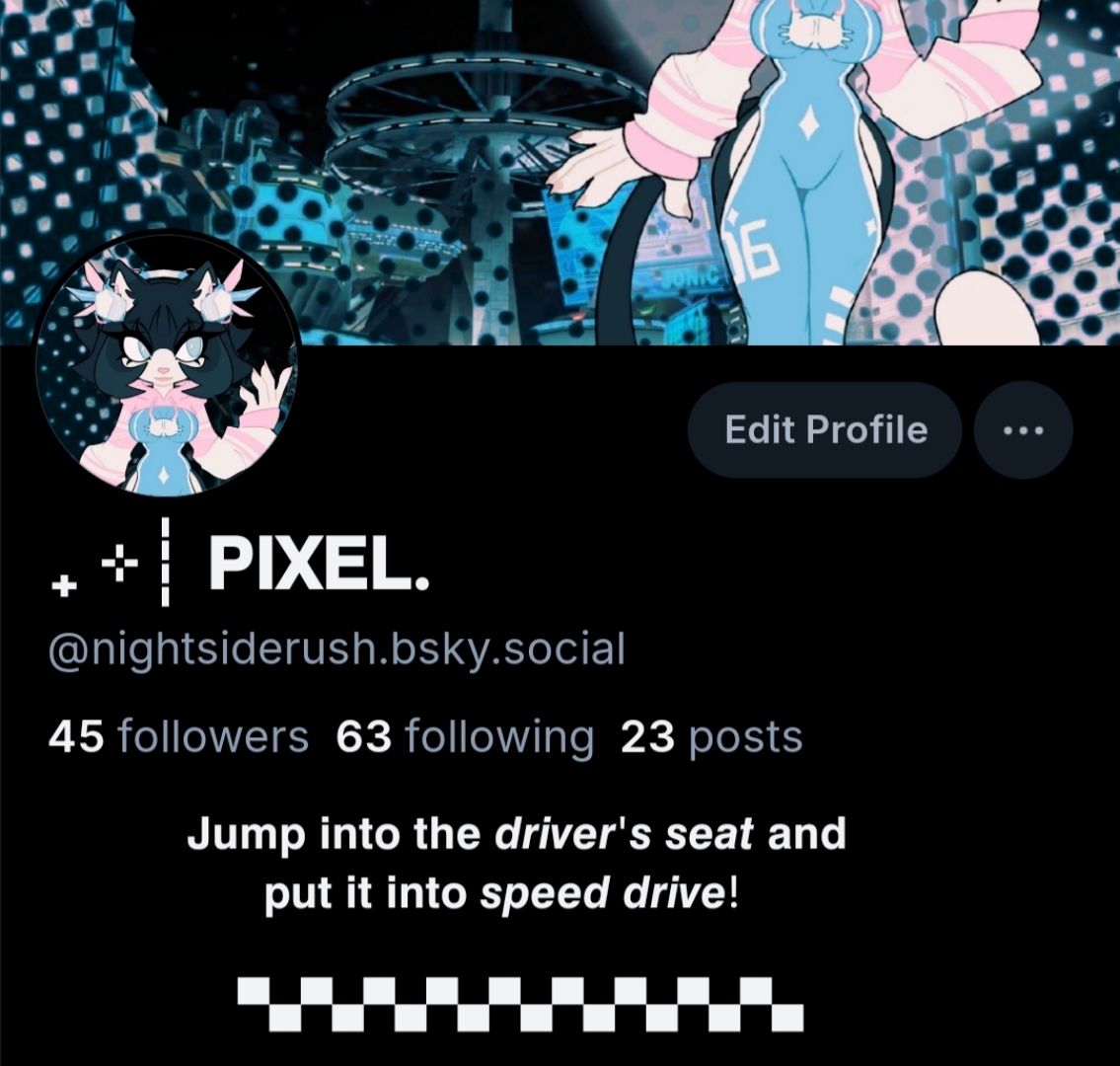Open the three-dot more options menu
The image size is (1120, 1066).
pyautogui.click(x=1022, y=430)
